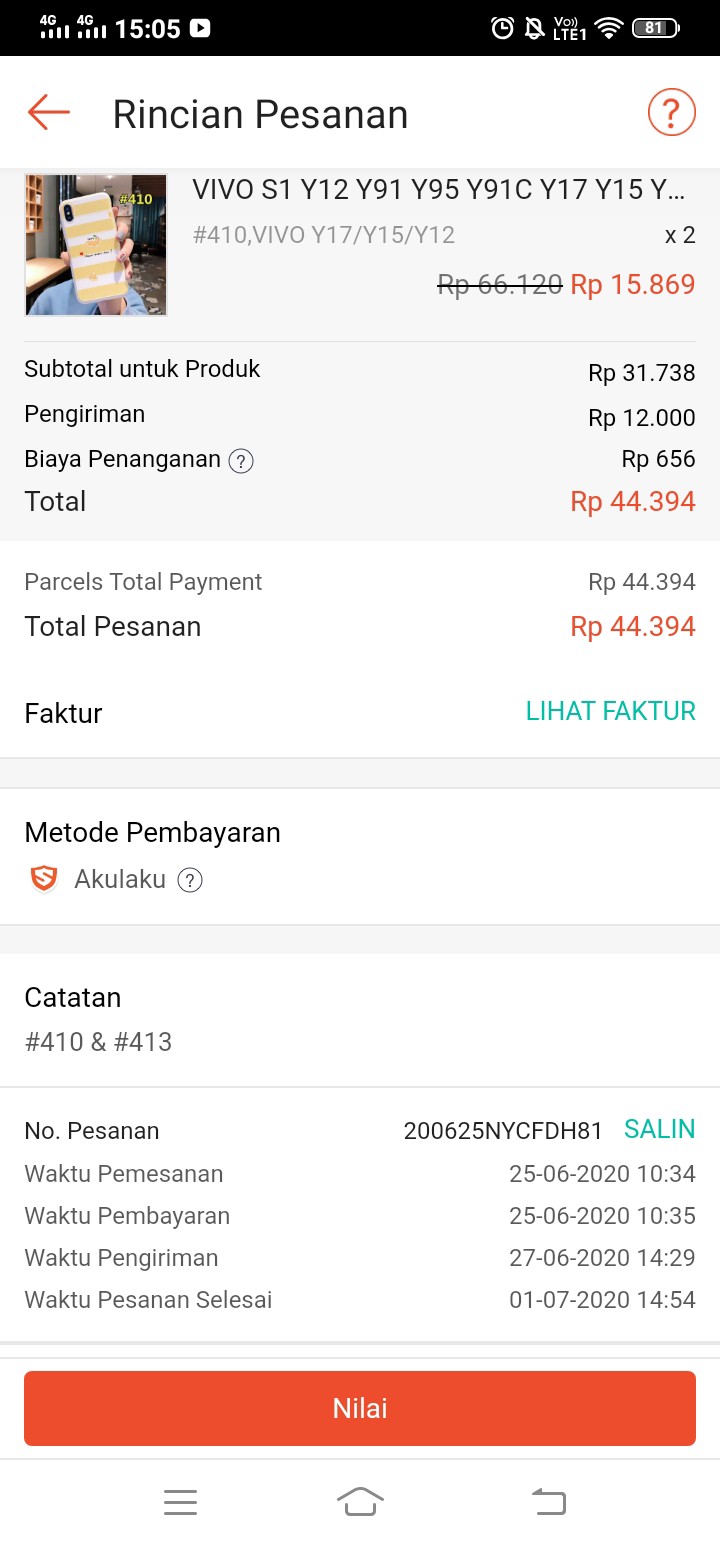This screenshot has width=720, height=1544.
Task: Open the help question mark icon
Action: point(671,113)
